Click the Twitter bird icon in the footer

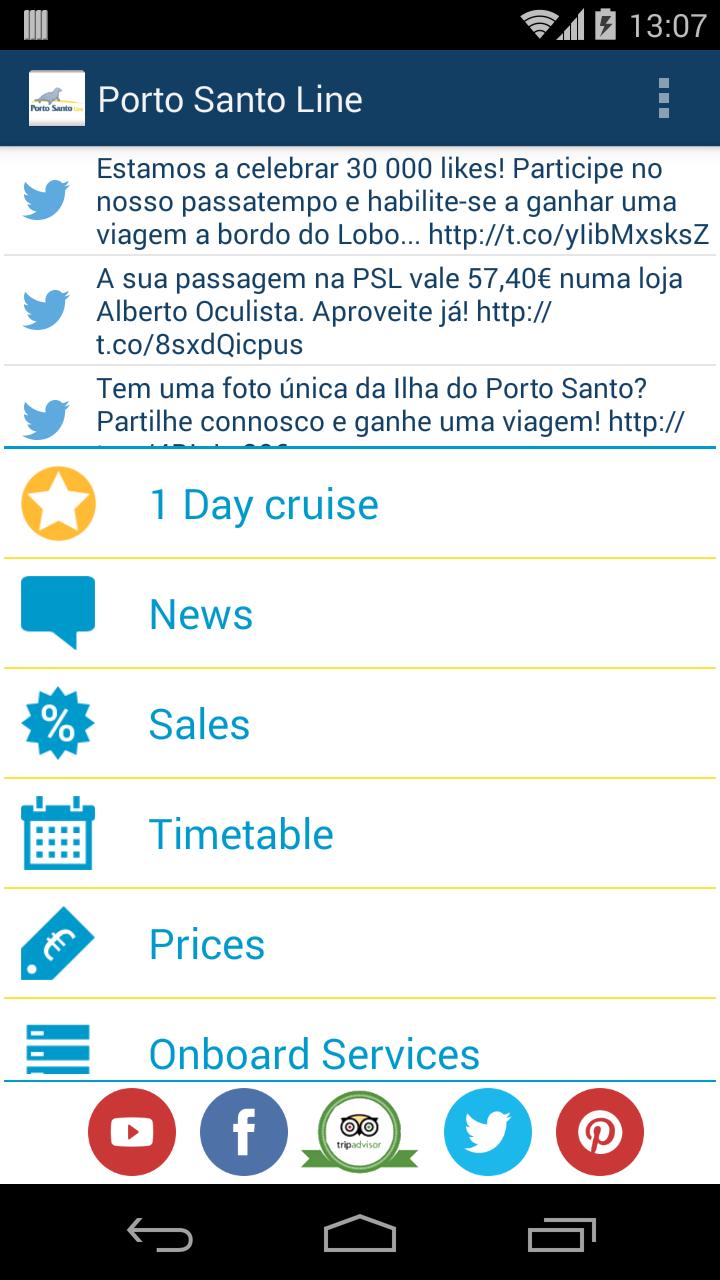coord(487,1131)
